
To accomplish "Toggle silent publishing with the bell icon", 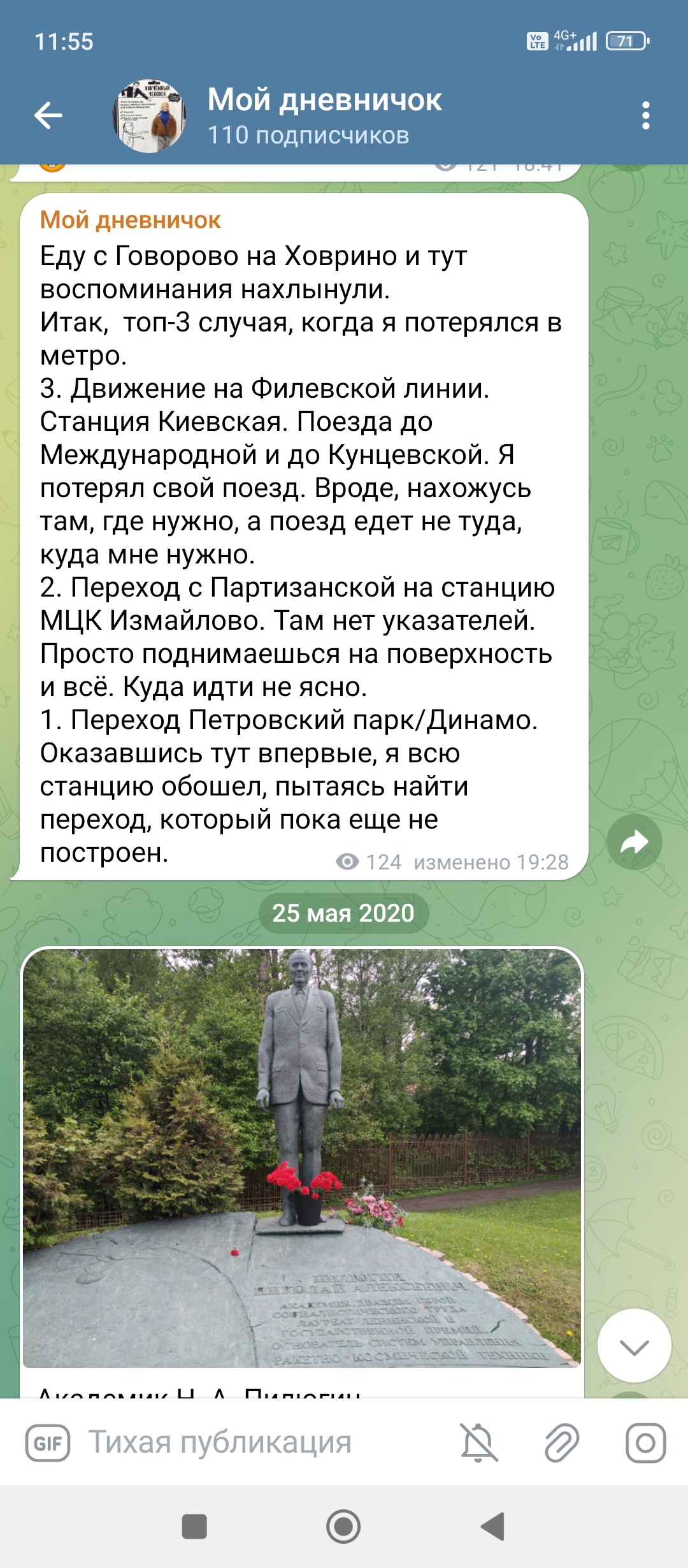I will (479, 1443).
